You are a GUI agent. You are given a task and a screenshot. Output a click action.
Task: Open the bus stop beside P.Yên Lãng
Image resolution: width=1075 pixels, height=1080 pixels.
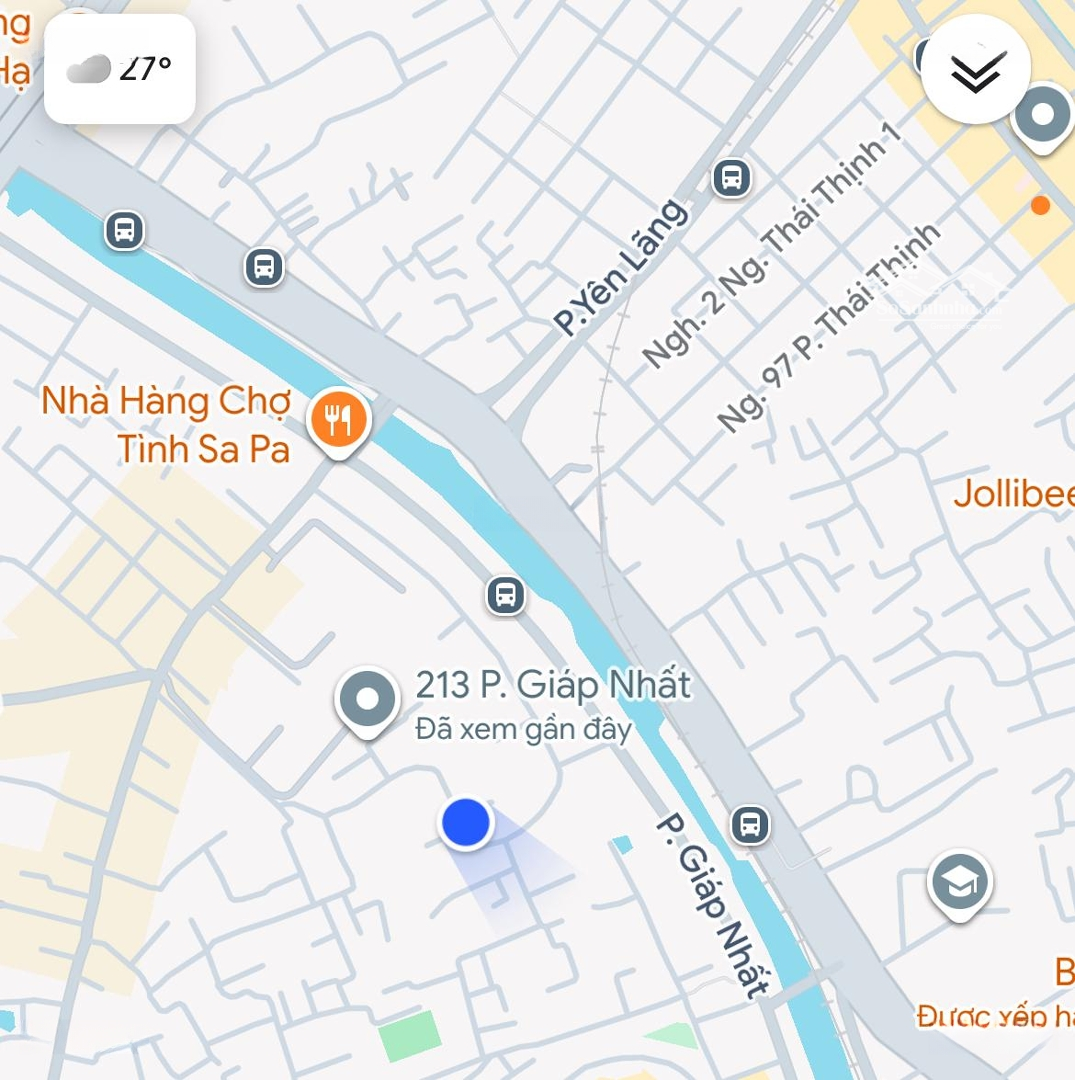(731, 179)
